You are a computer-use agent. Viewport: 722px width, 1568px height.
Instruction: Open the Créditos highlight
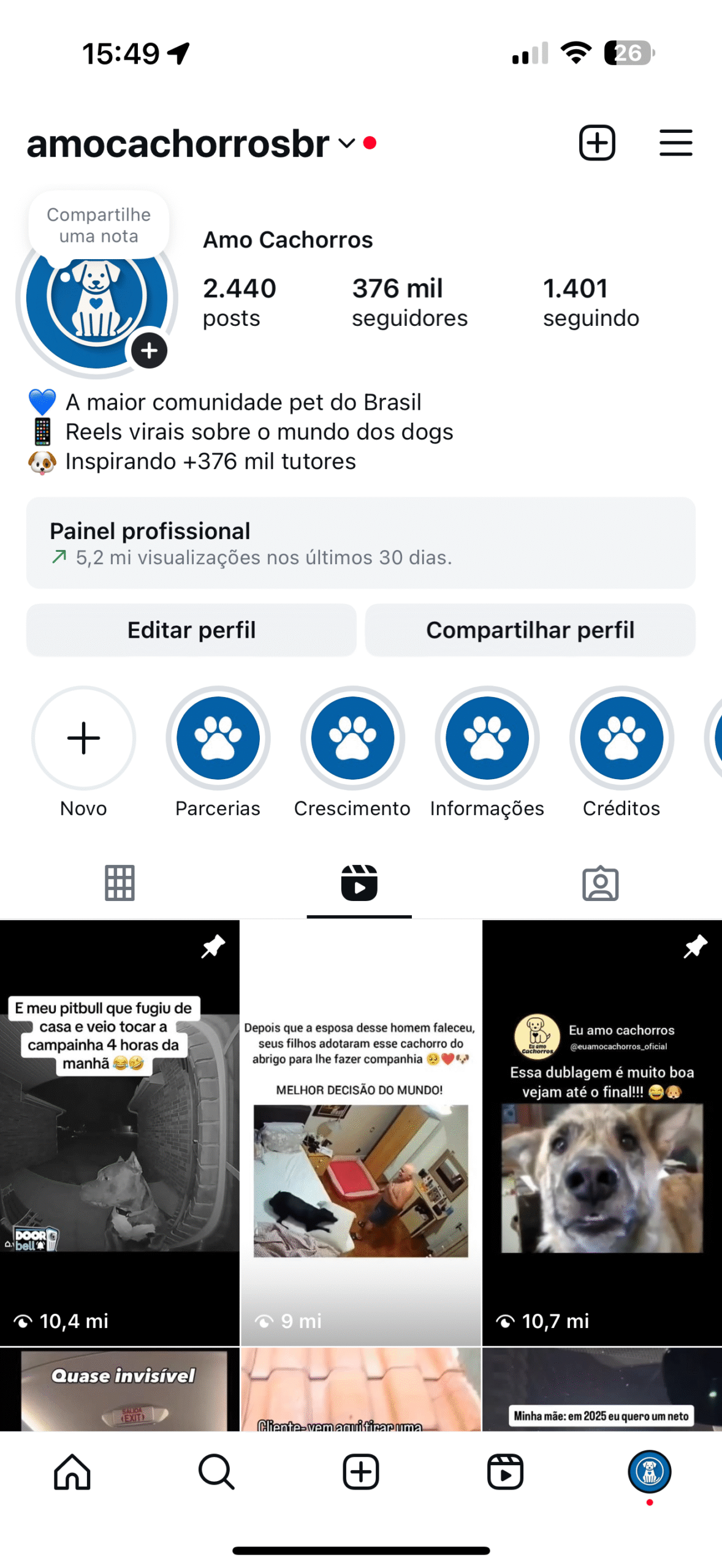621,751
